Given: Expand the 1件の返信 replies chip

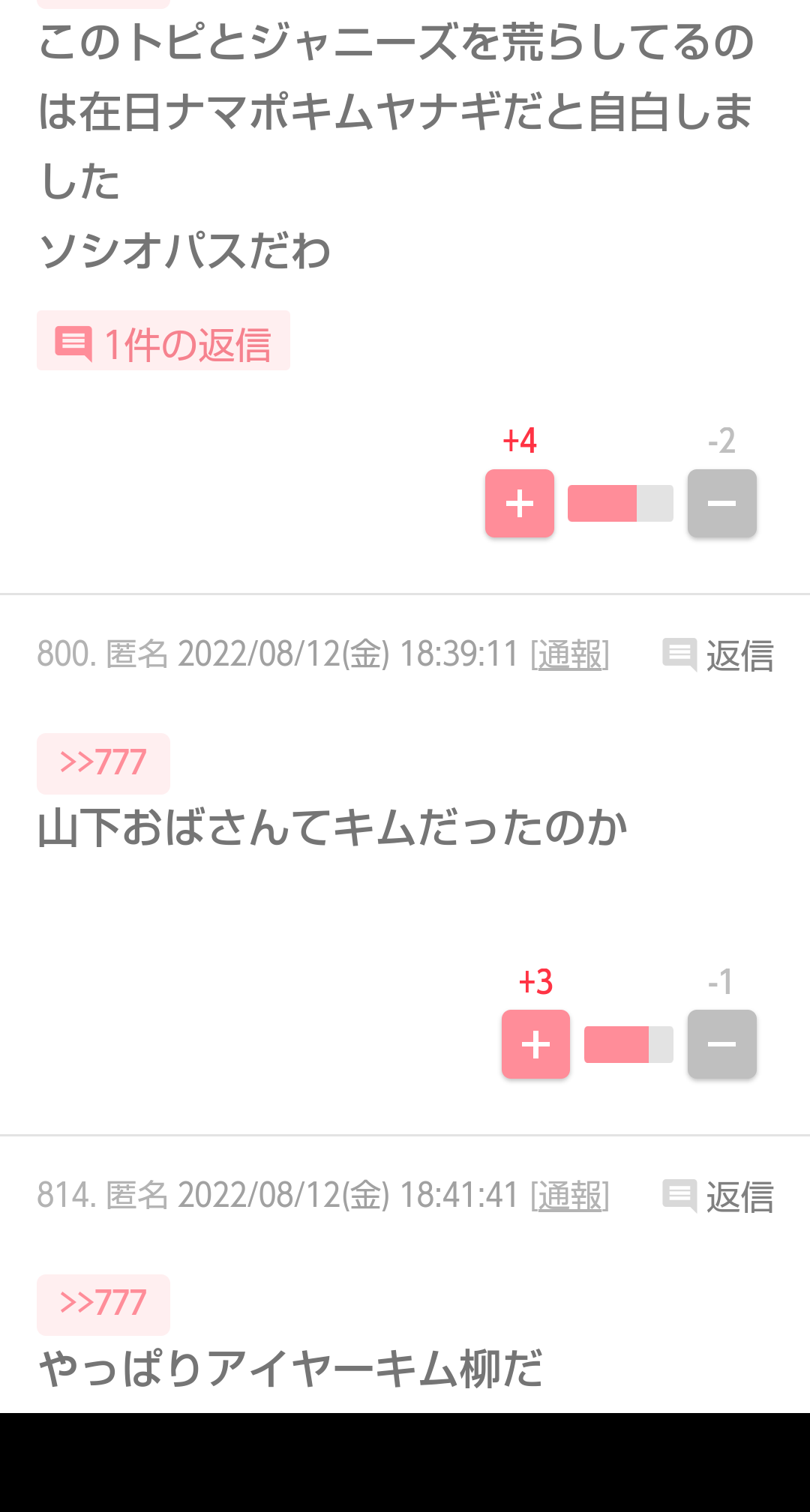Looking at the screenshot, I should tap(163, 340).
